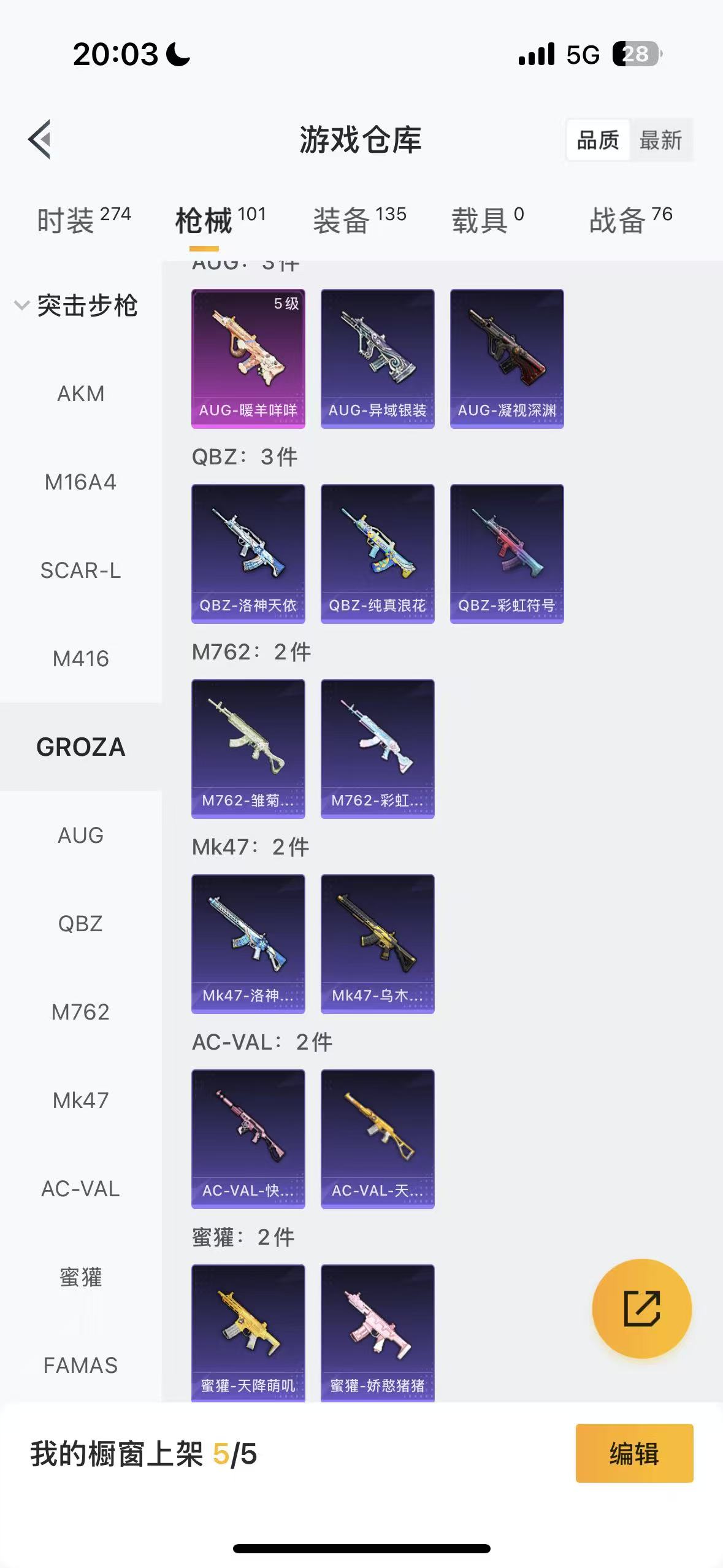Tap the orange share floating button
Image resolution: width=723 pixels, height=1568 pixels.
(641, 1309)
